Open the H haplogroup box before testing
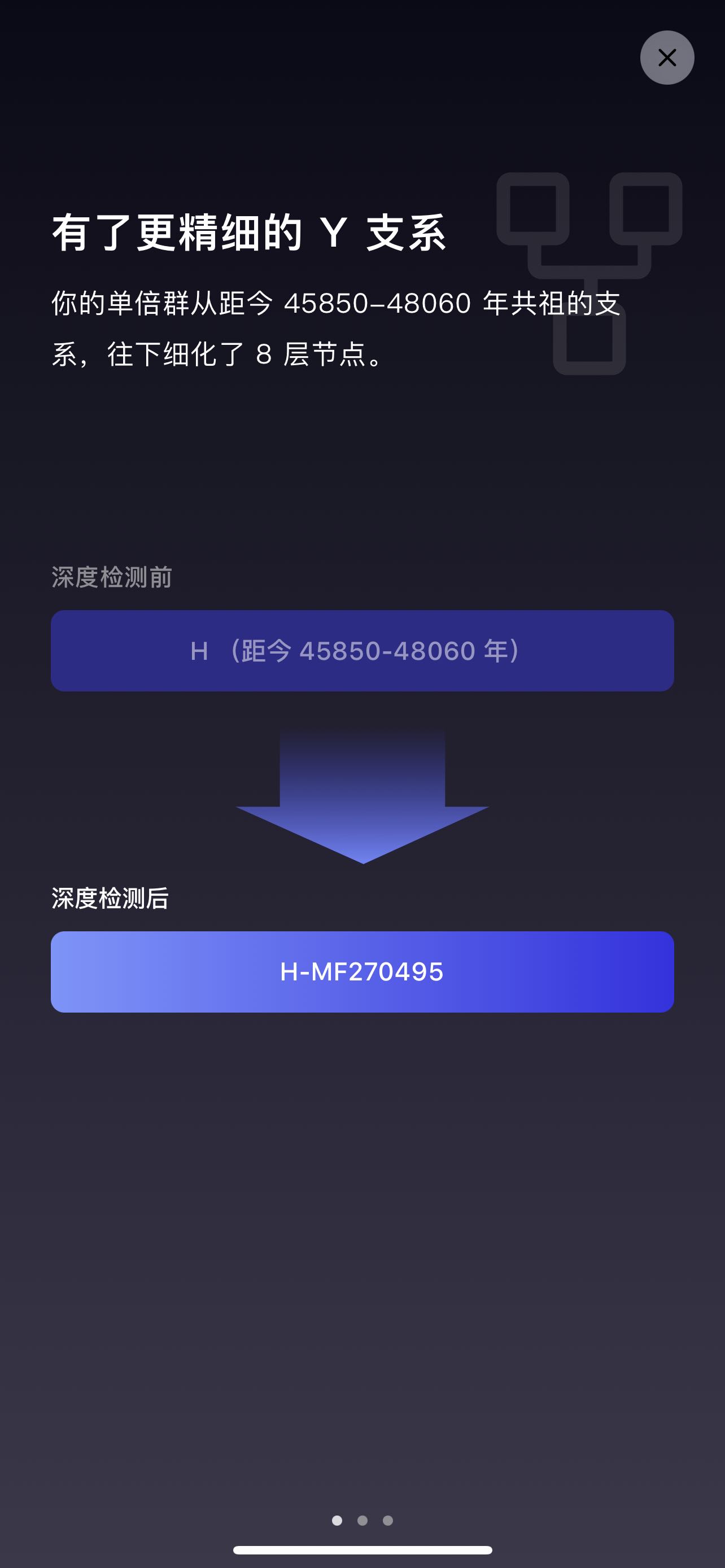The image size is (725, 1568). click(362, 651)
